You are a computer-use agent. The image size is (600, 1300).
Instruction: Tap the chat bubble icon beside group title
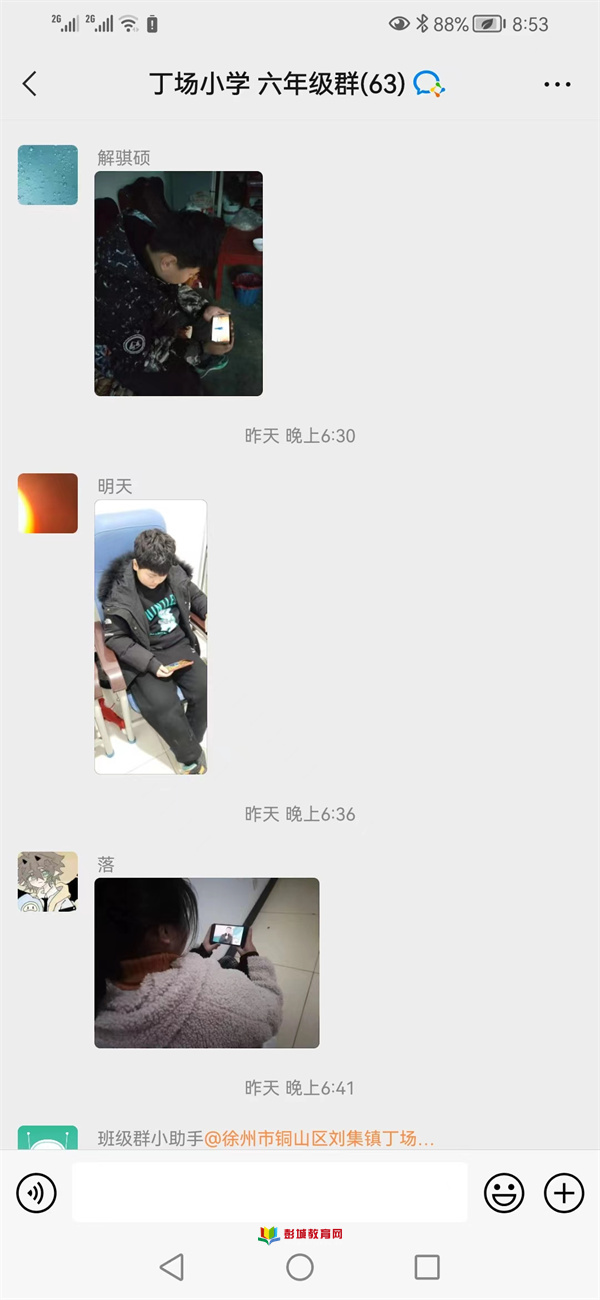coord(429,84)
